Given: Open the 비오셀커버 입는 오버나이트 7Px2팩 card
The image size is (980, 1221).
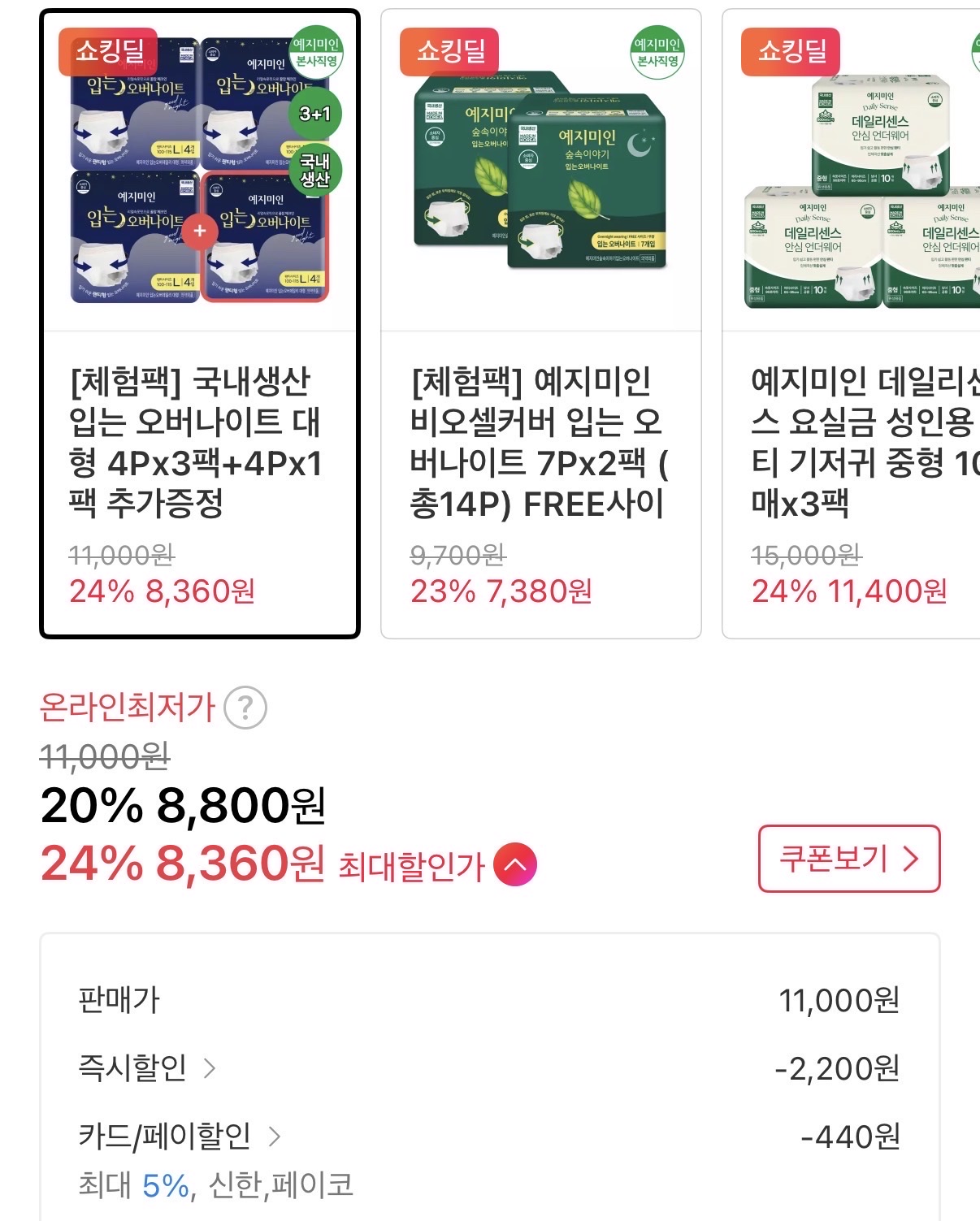Looking at the screenshot, I should (540, 325).
